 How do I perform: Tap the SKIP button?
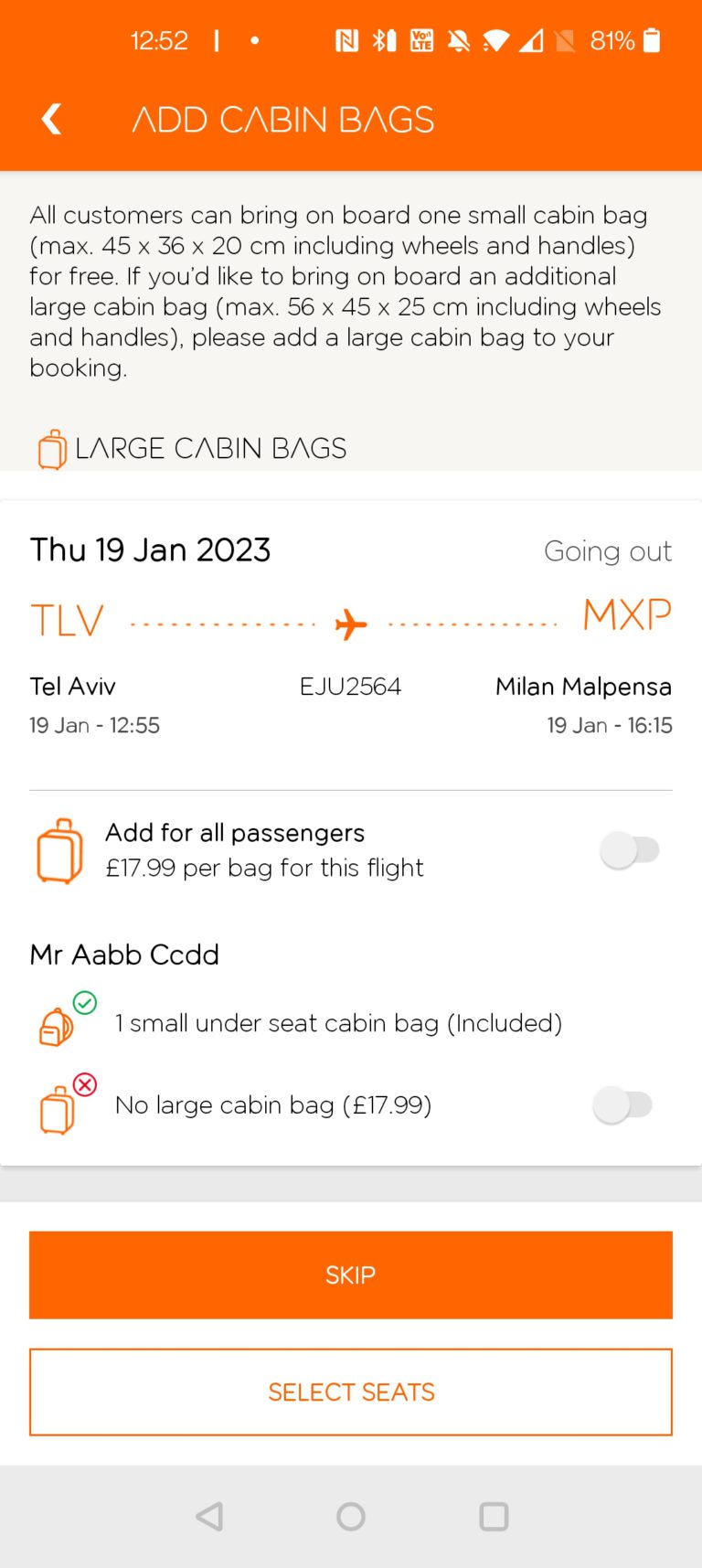click(351, 1275)
